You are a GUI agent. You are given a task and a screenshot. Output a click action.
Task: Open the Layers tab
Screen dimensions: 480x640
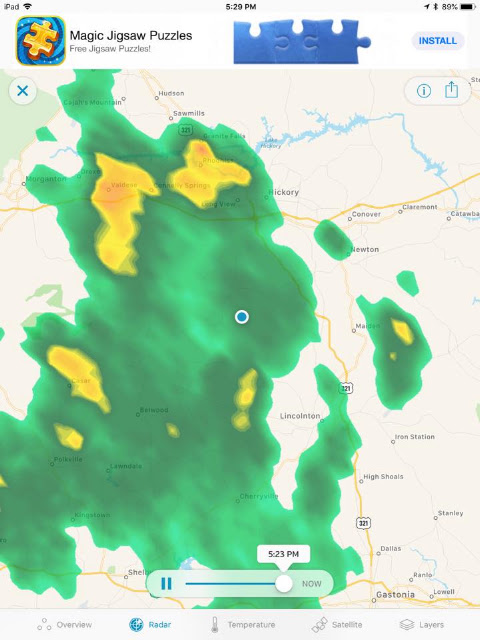422,624
